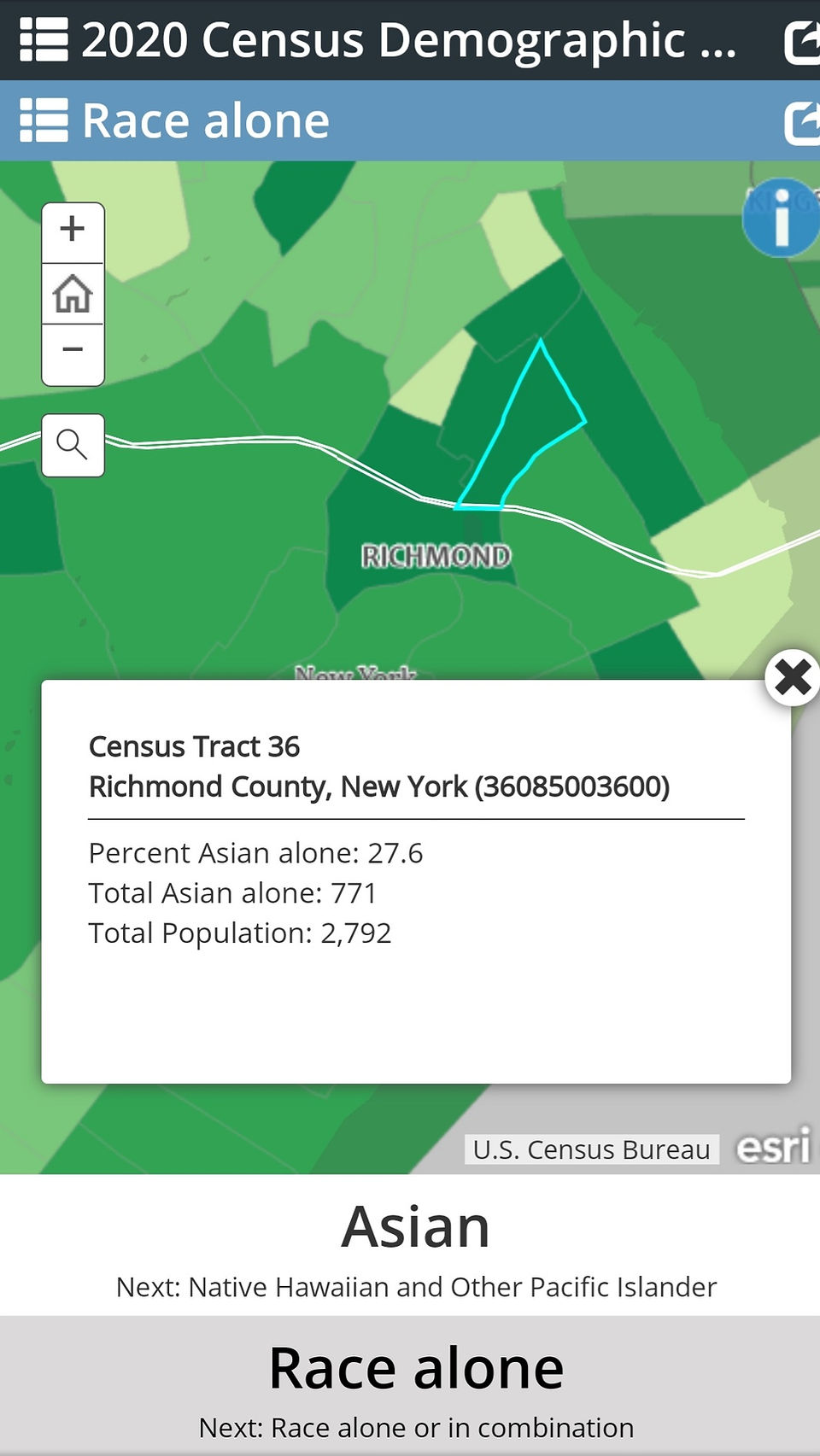Zoom in on the map

click(73, 231)
